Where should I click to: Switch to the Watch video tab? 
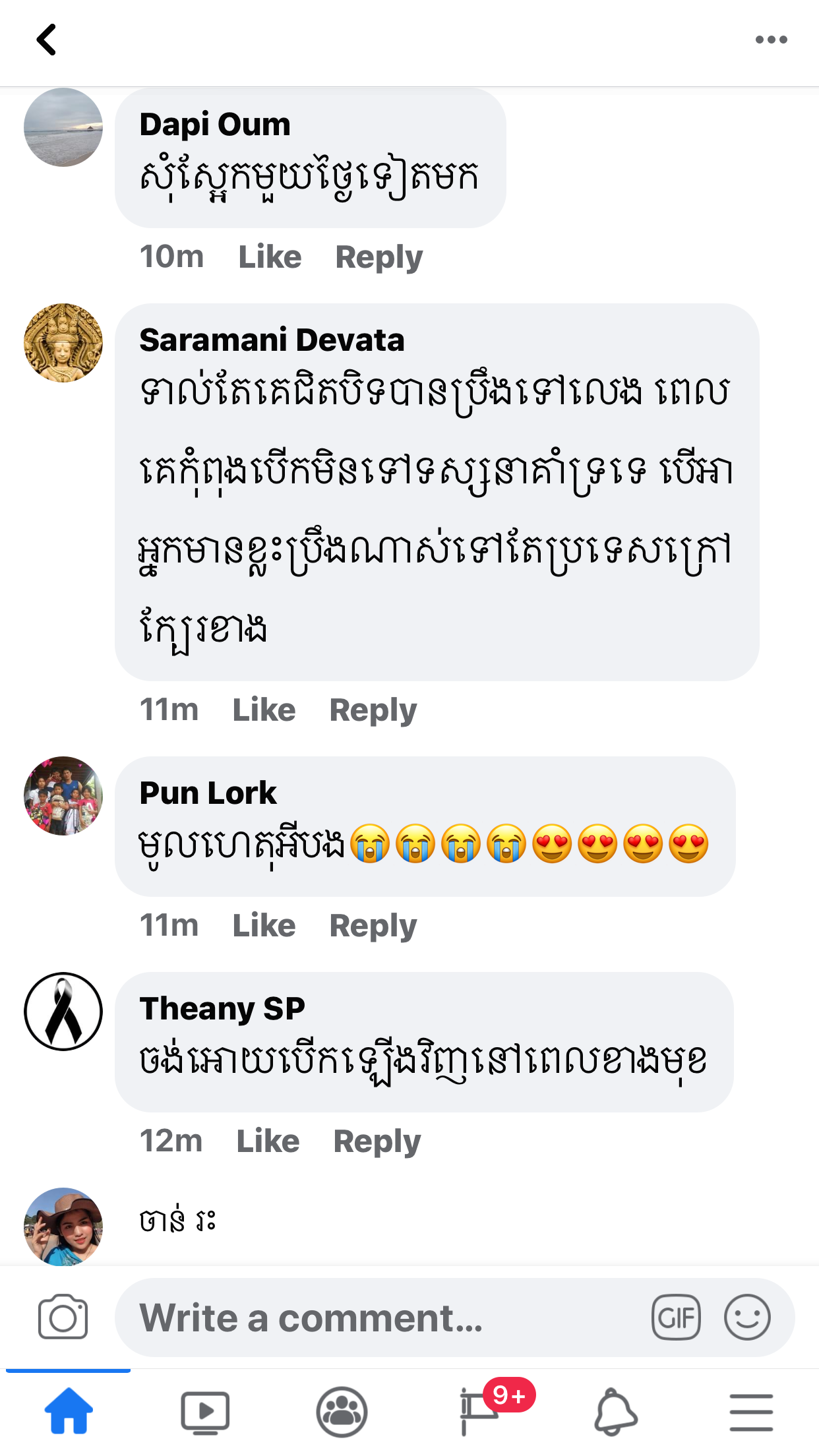205,1412
